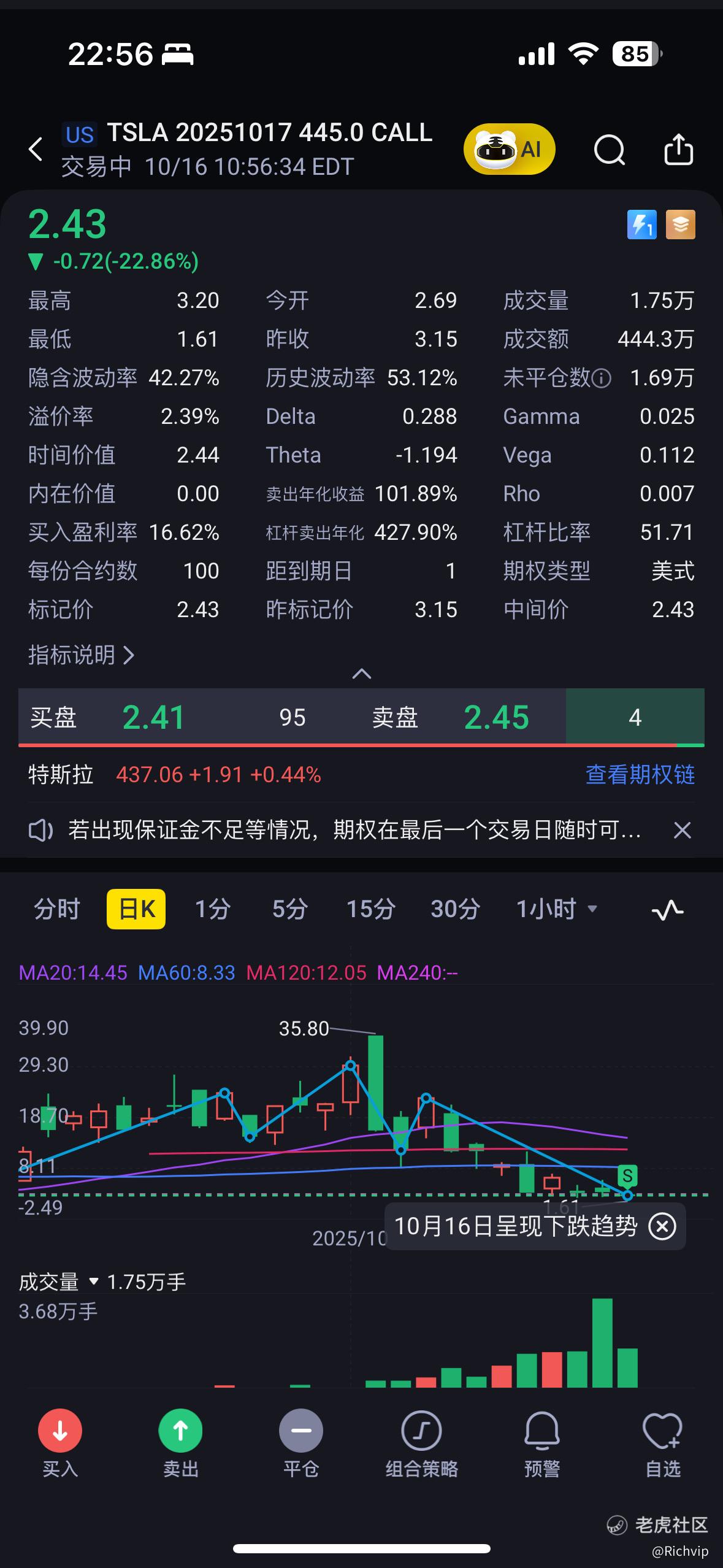723x1568 pixels.
Task: Switch to the 15分 chart interval
Action: click(x=371, y=909)
